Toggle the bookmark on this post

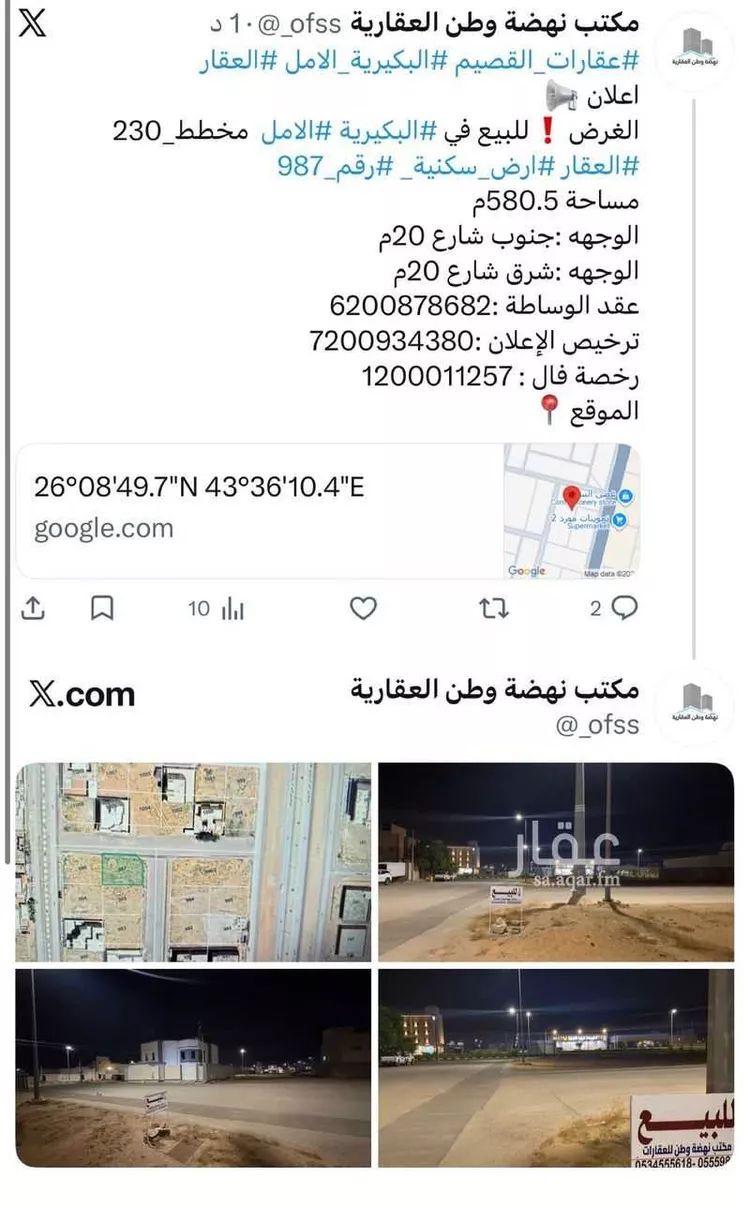pyautogui.click(x=100, y=608)
